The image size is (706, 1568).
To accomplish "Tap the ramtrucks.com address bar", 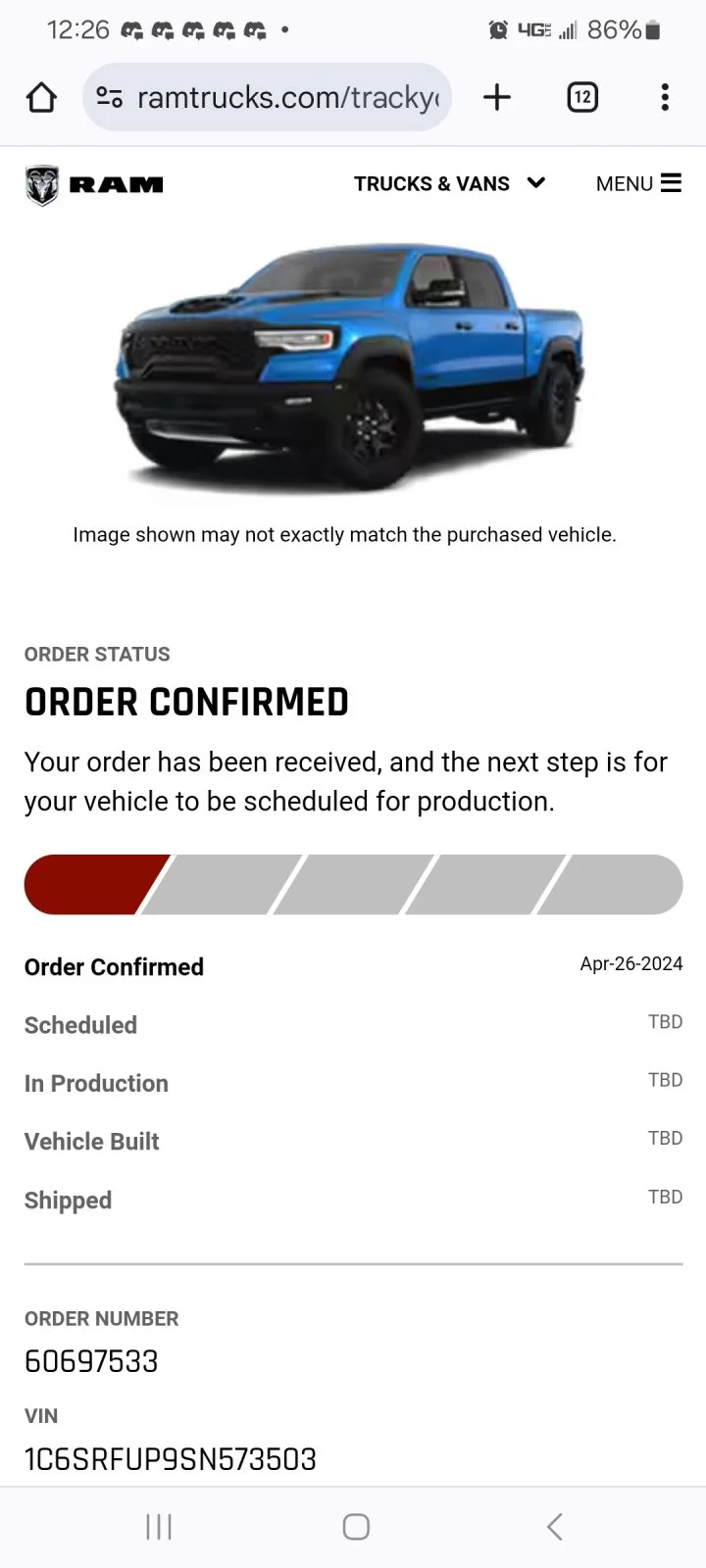I will point(287,97).
